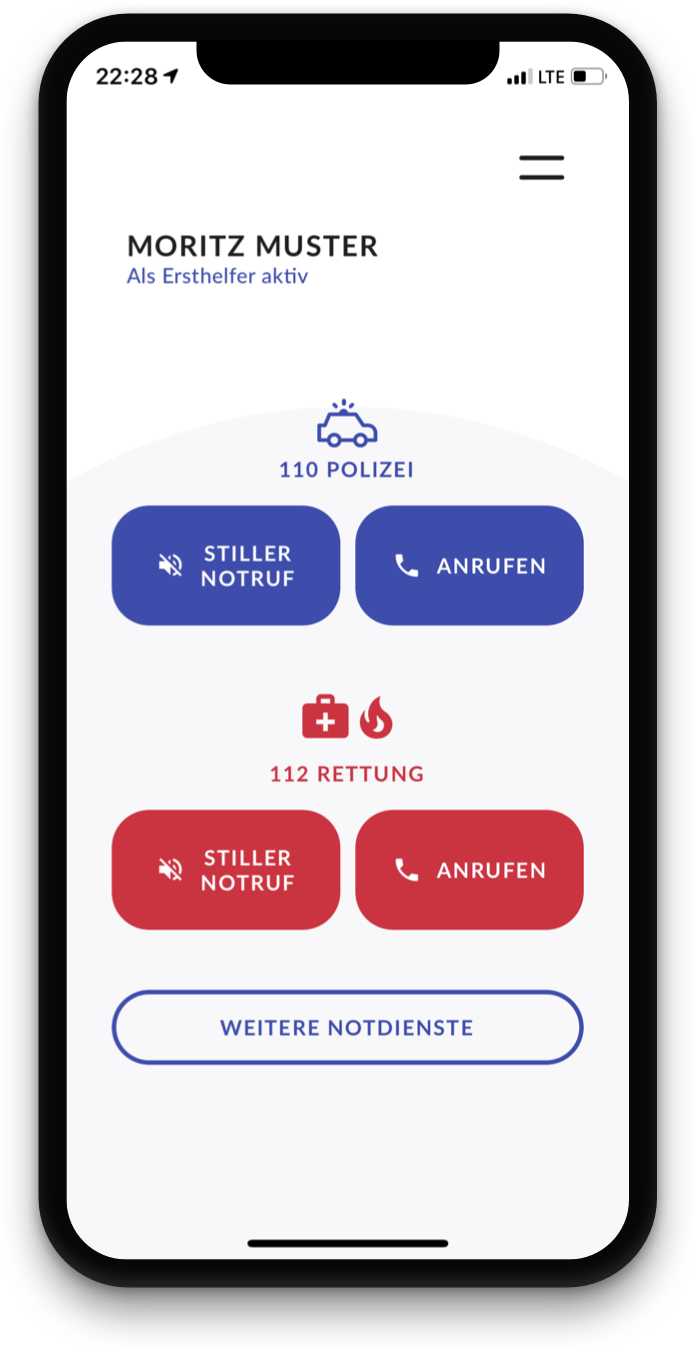Viewport: 696px width, 1351px height.
Task: Open the hamburger menu
Action: (x=541, y=168)
